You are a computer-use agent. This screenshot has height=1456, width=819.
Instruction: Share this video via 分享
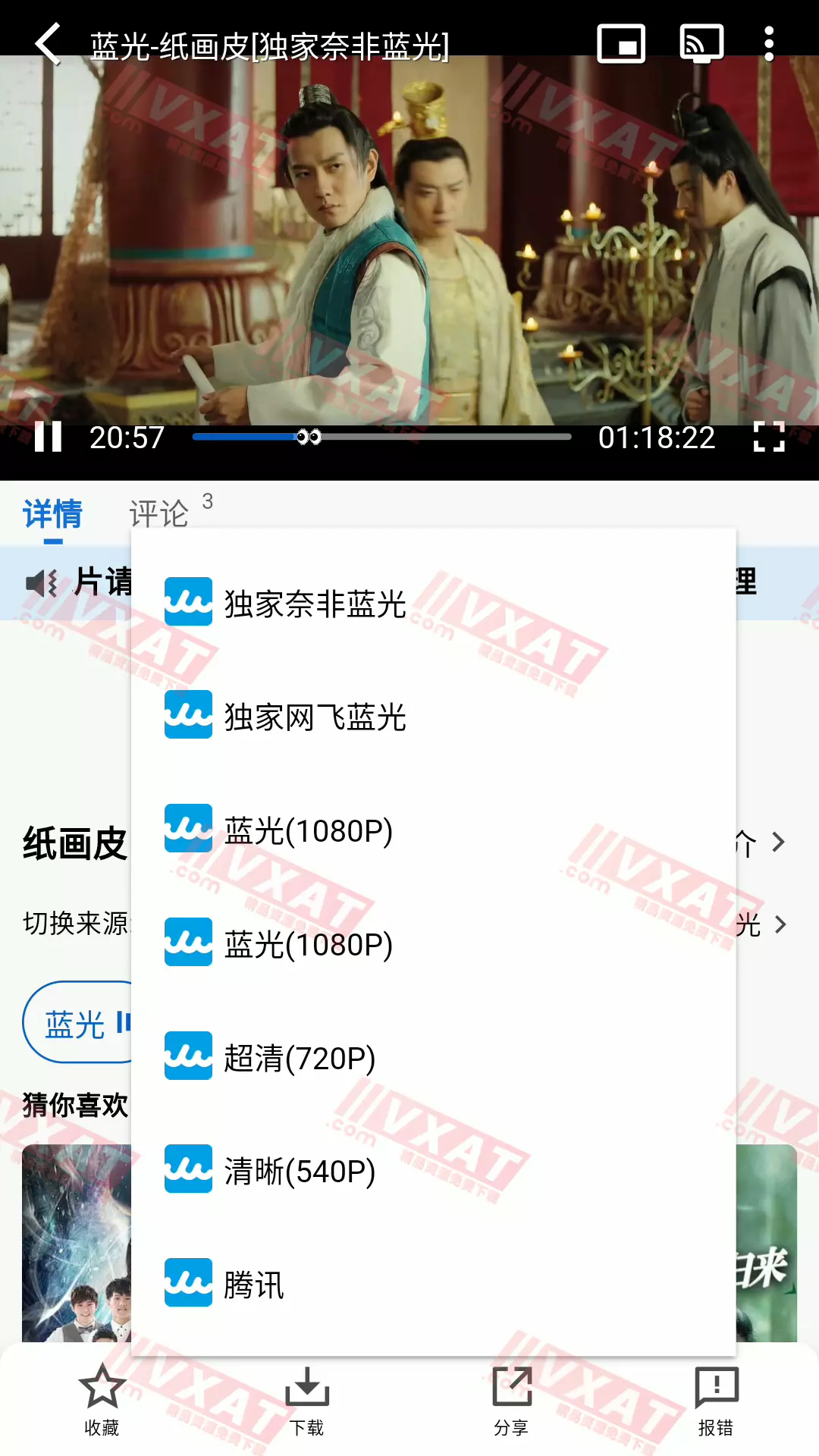(511, 1400)
